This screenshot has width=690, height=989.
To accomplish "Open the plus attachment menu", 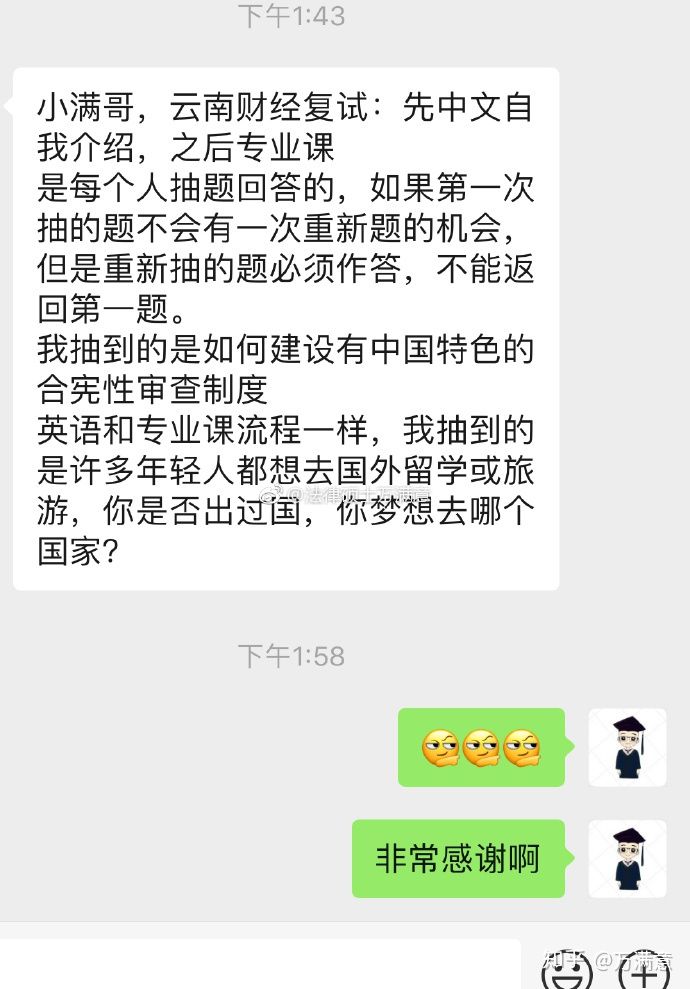I will pos(647,968).
